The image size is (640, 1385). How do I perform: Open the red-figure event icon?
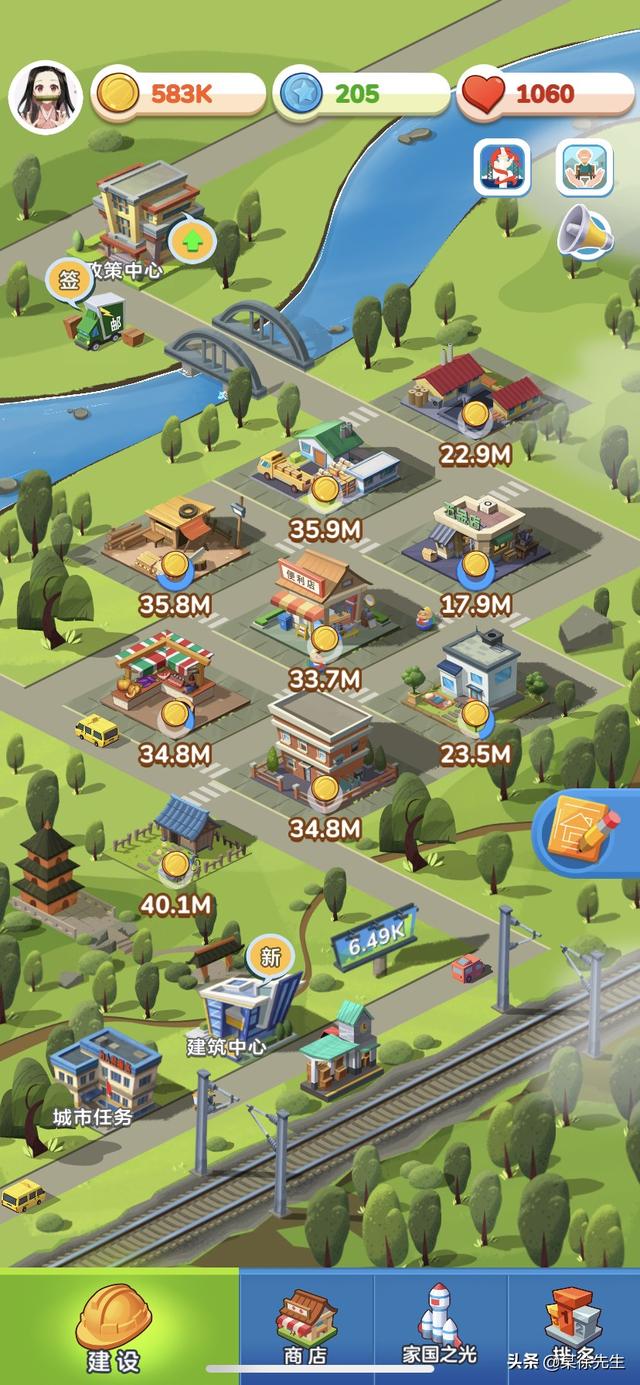click(502, 167)
